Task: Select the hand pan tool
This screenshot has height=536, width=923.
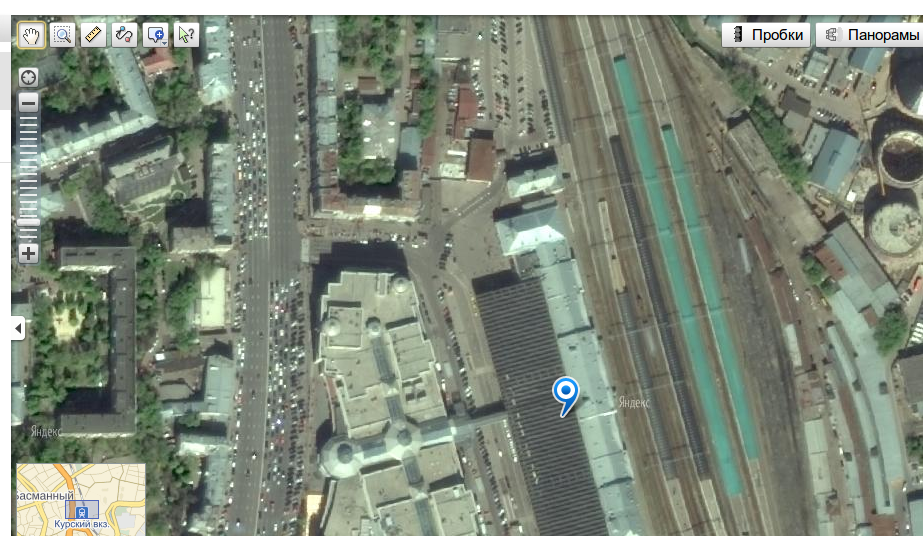Action: point(32,35)
